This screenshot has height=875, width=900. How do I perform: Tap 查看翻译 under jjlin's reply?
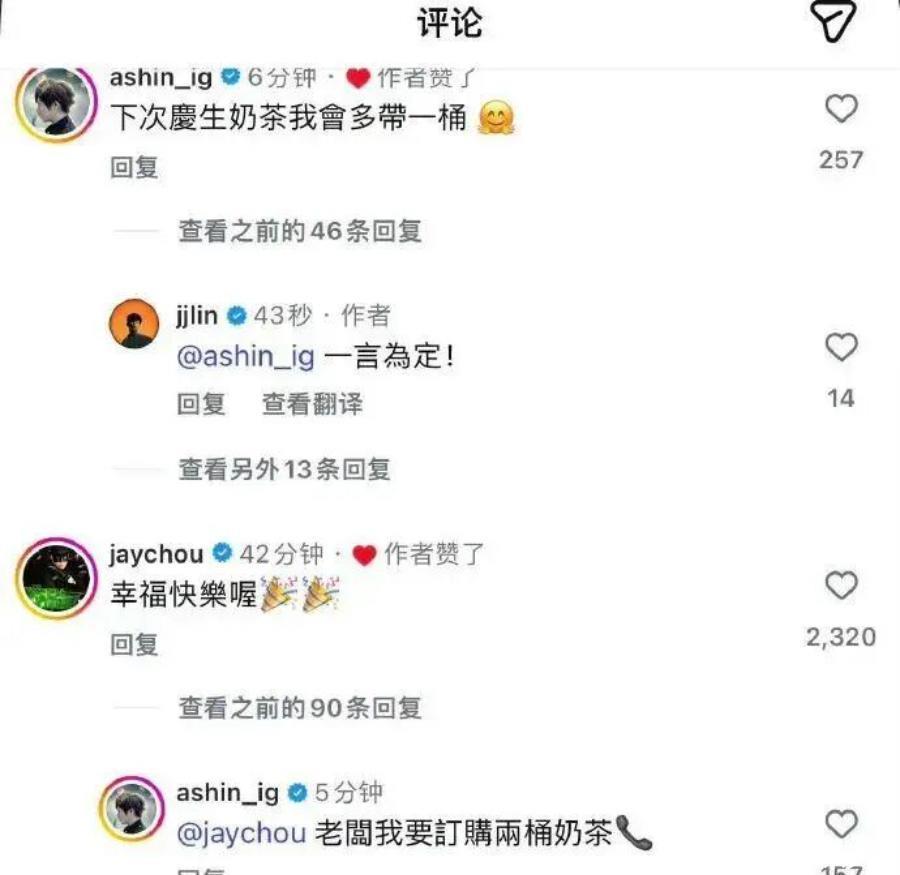coord(312,404)
